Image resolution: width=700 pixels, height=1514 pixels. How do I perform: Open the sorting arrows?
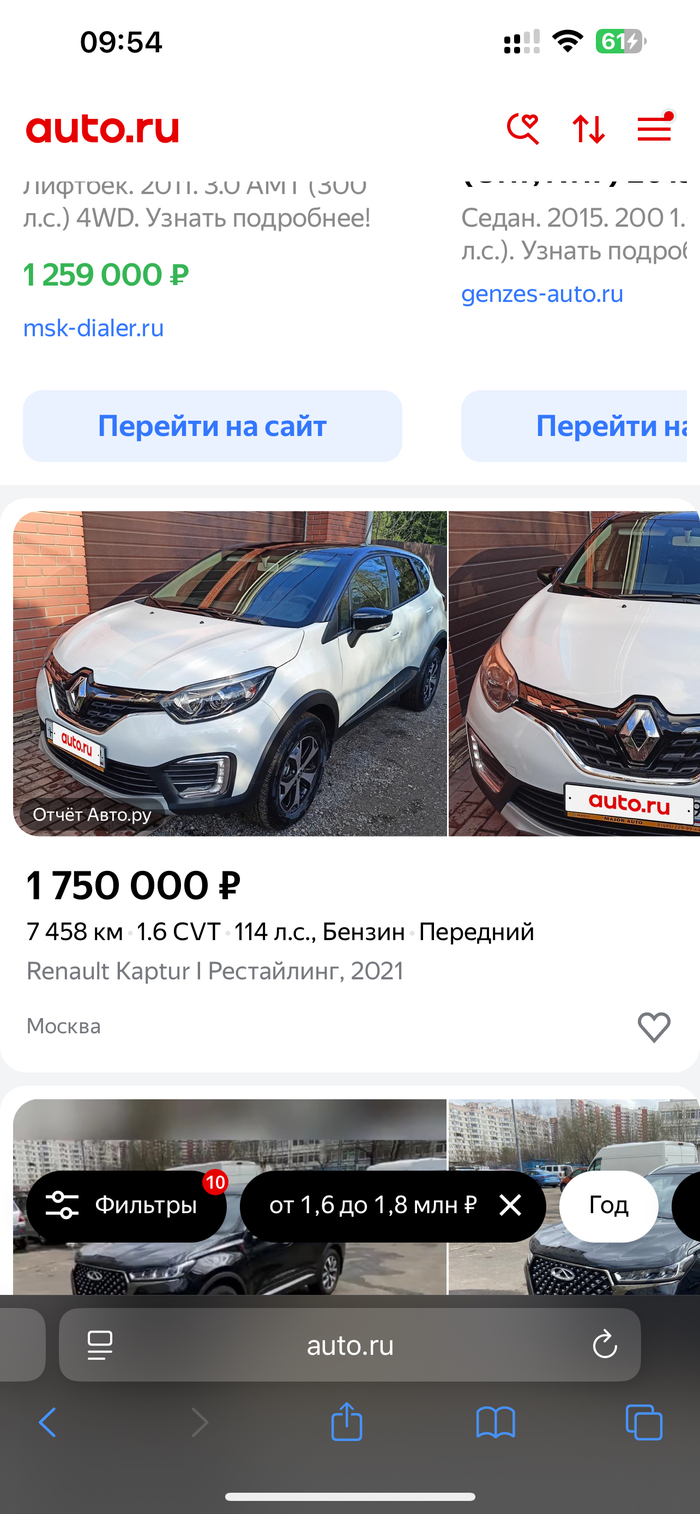588,129
